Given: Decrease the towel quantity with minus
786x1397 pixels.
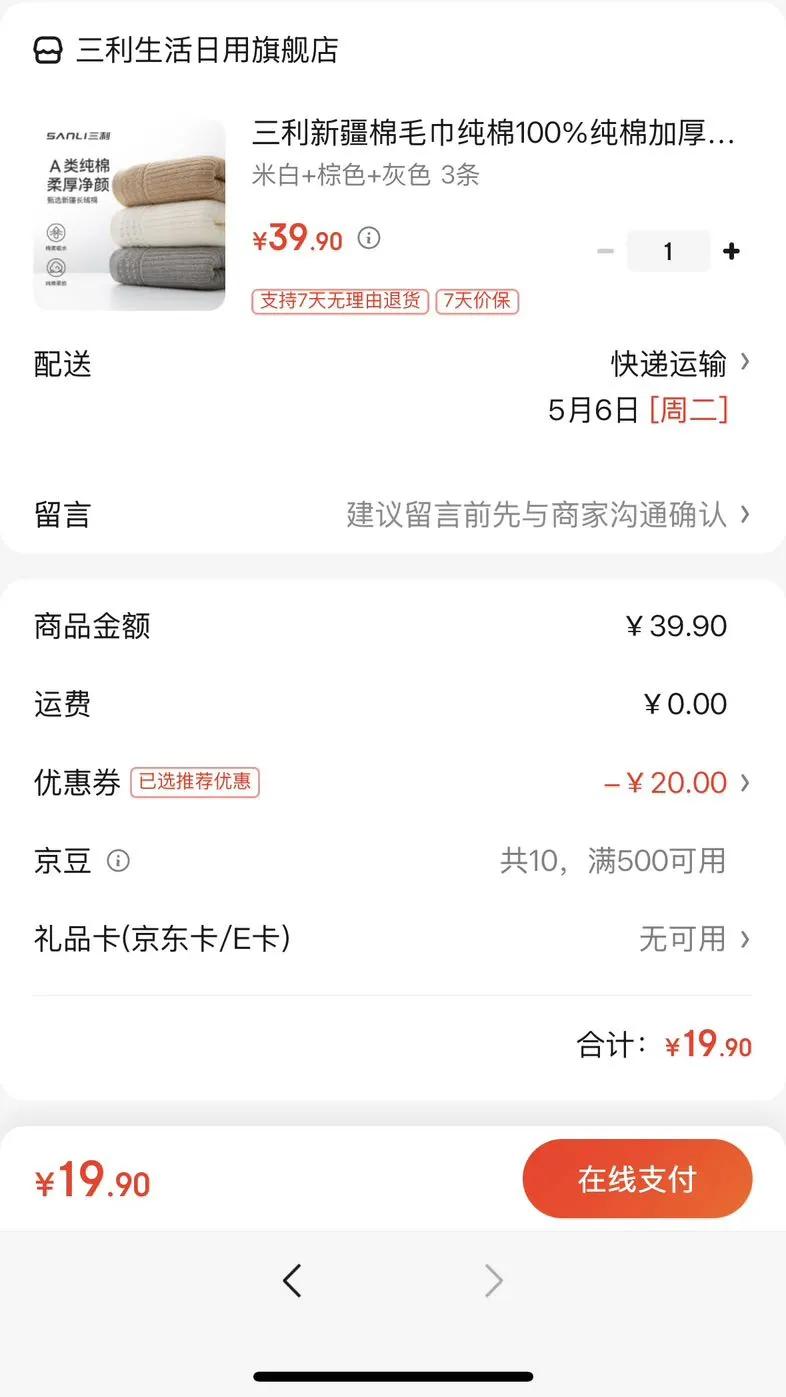Looking at the screenshot, I should tap(605, 251).
